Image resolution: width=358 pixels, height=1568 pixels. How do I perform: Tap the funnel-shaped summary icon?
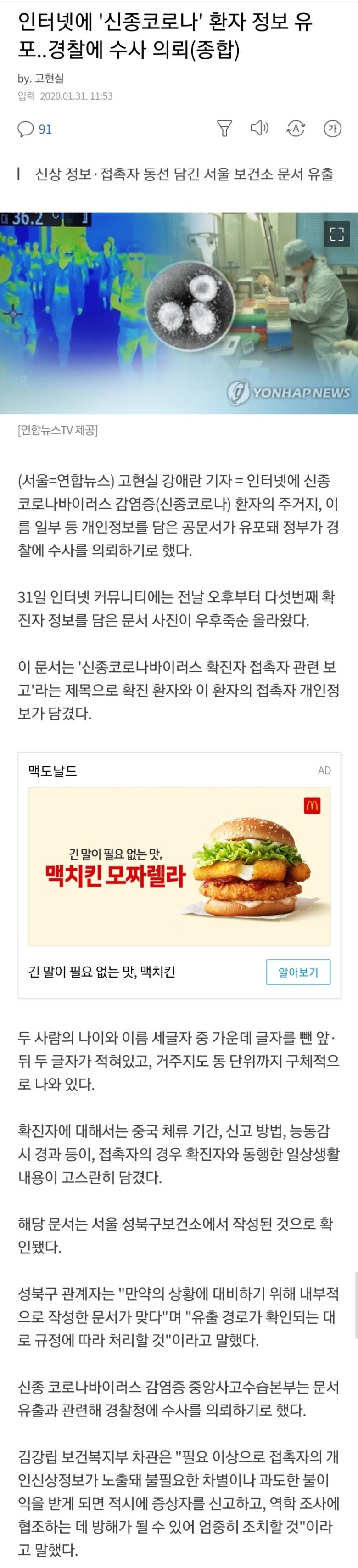(224, 128)
